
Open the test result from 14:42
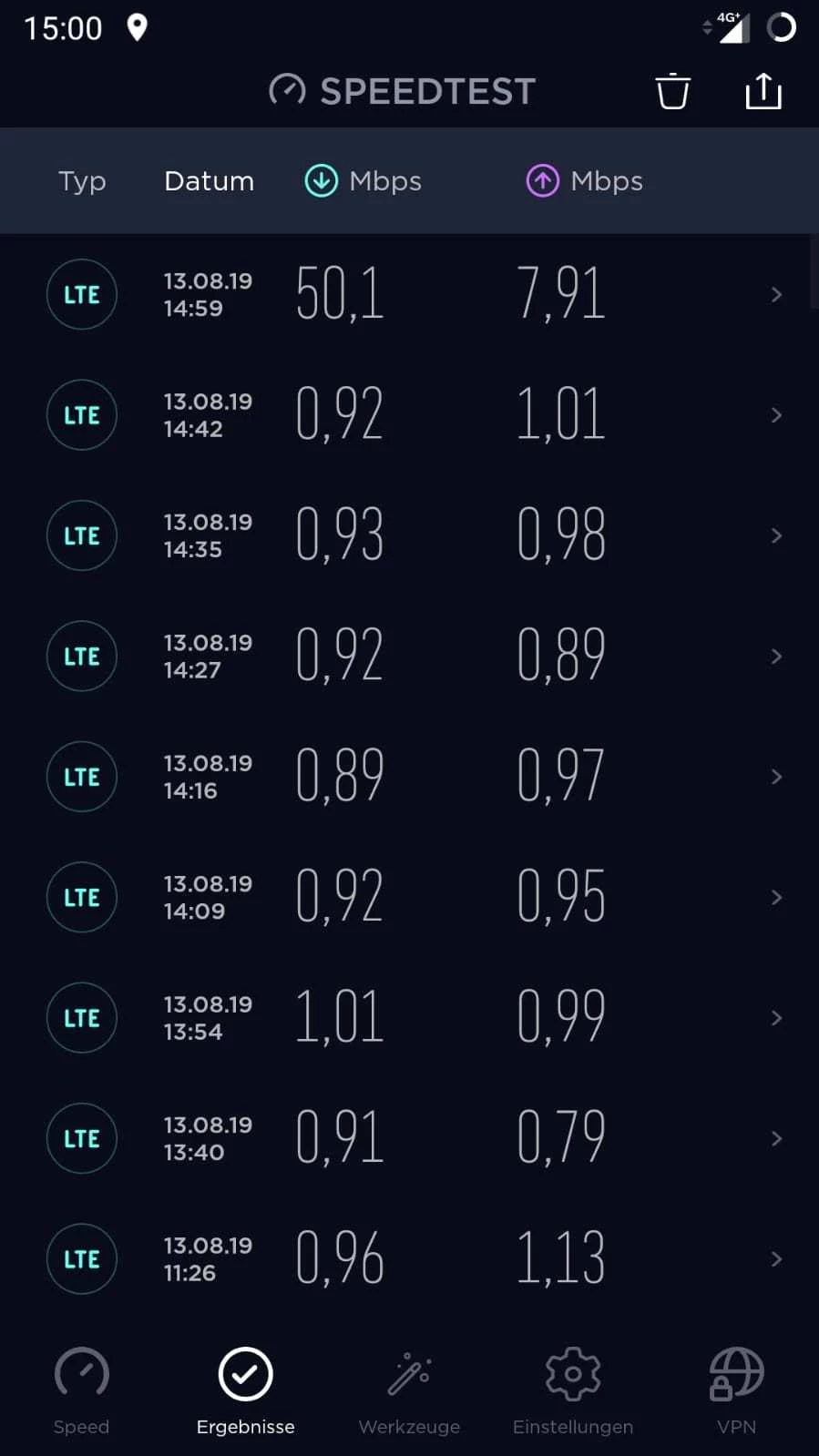click(x=409, y=415)
